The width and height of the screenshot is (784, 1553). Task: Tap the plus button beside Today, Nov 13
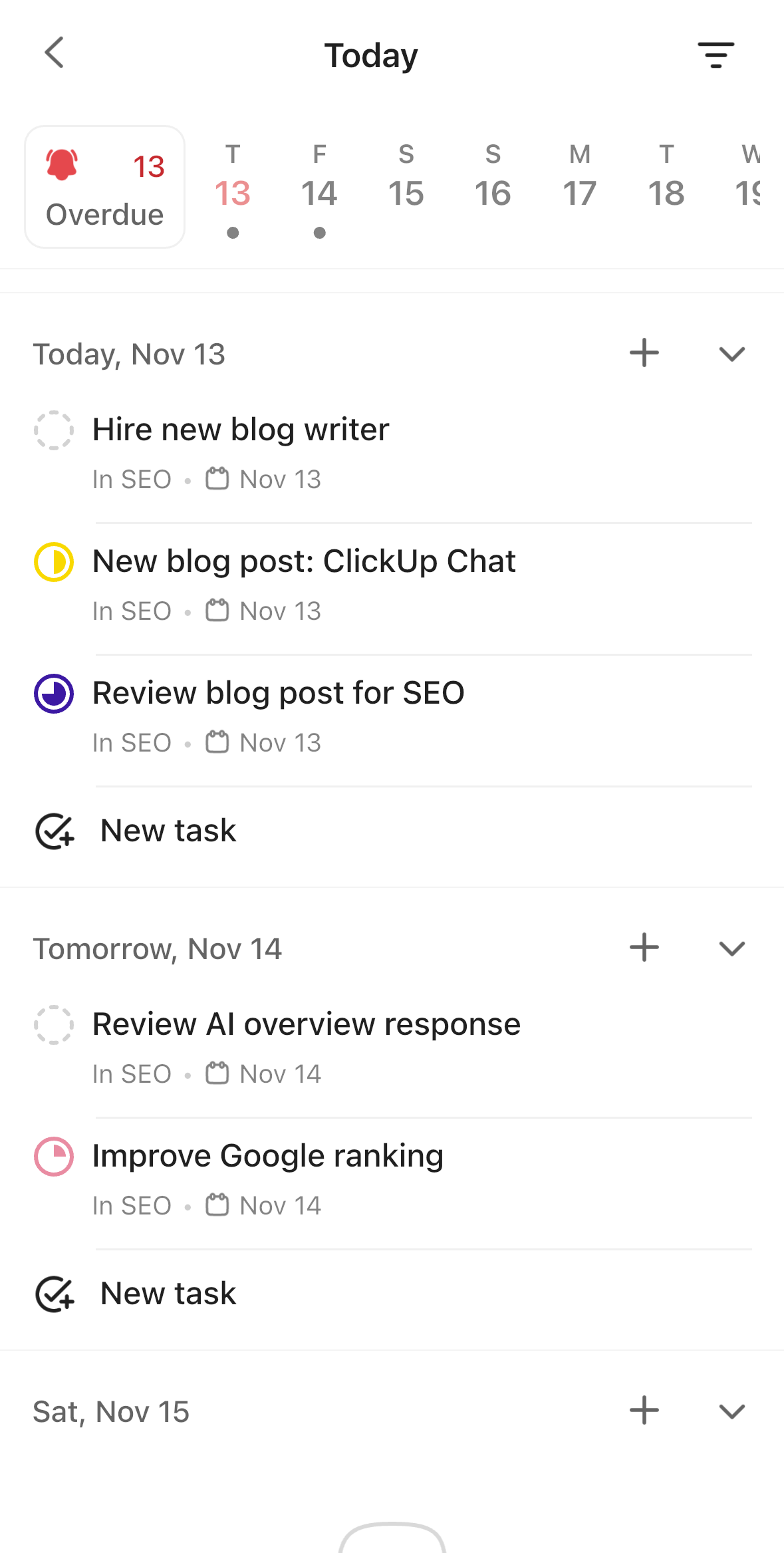pyautogui.click(x=644, y=354)
